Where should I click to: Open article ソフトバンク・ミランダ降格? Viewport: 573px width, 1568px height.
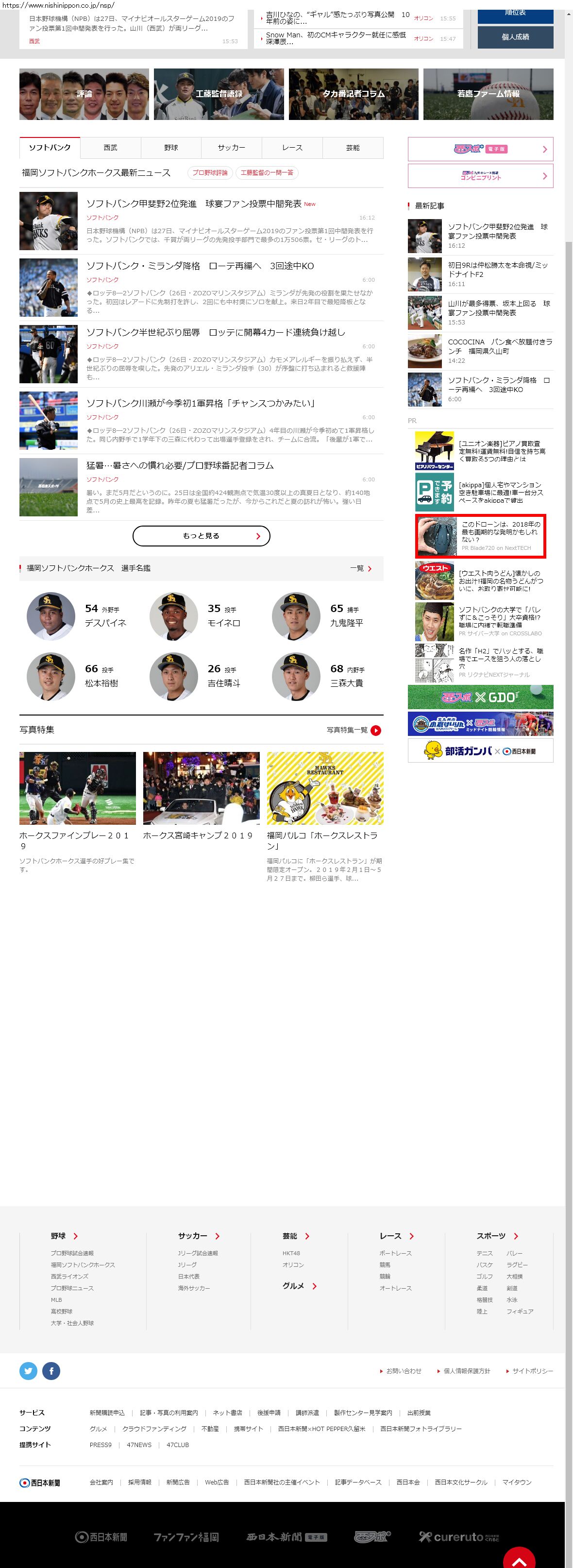coord(200,266)
